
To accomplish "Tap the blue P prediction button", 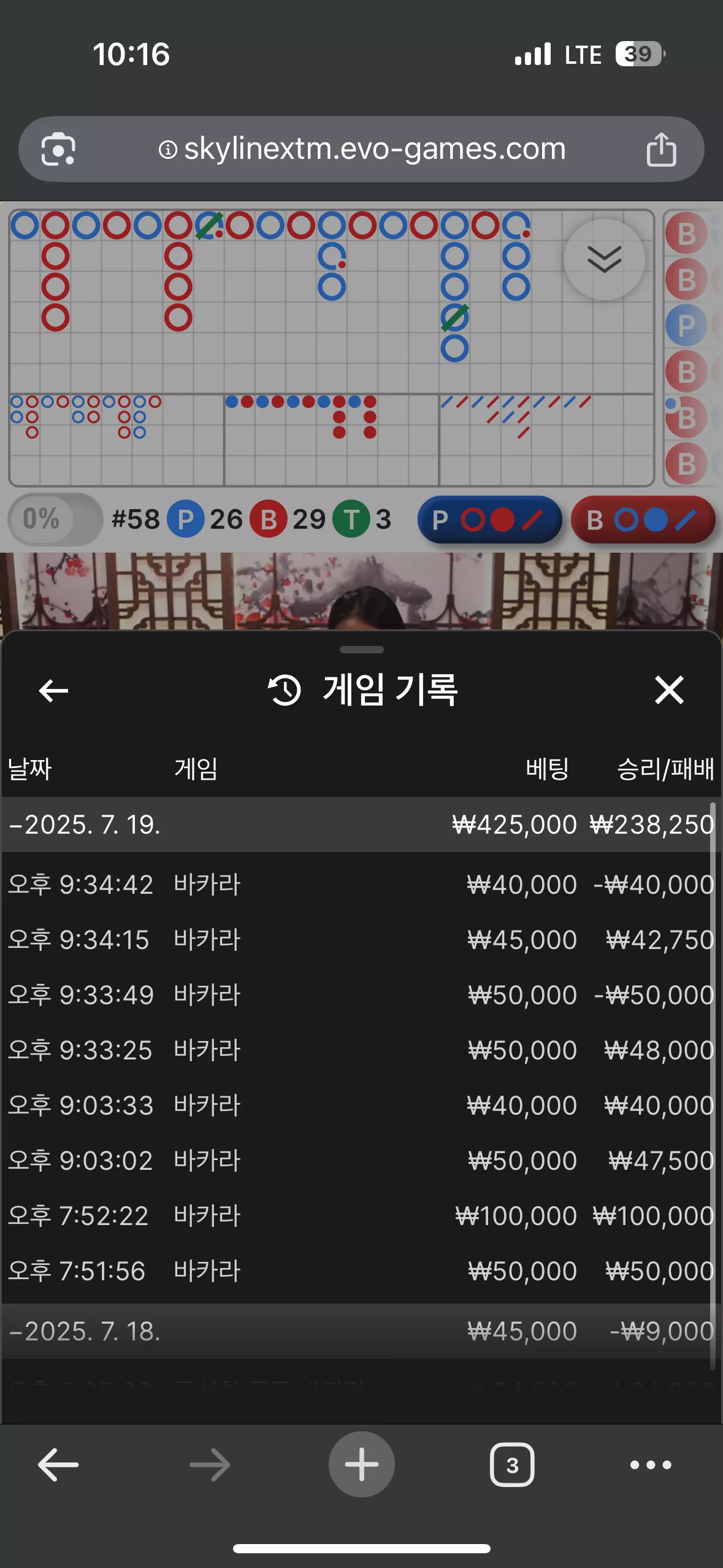I will tap(489, 520).
